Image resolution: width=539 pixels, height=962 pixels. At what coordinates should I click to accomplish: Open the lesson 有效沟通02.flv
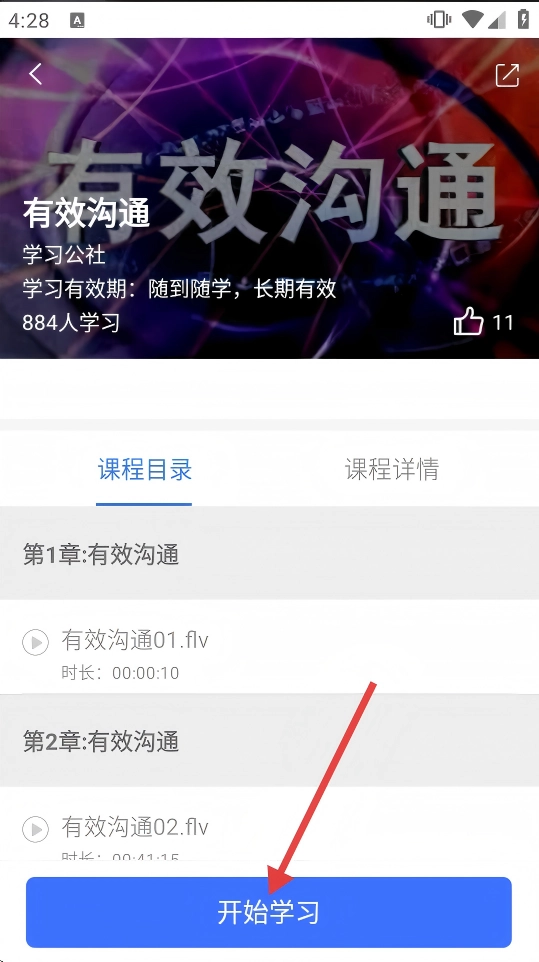click(x=269, y=824)
